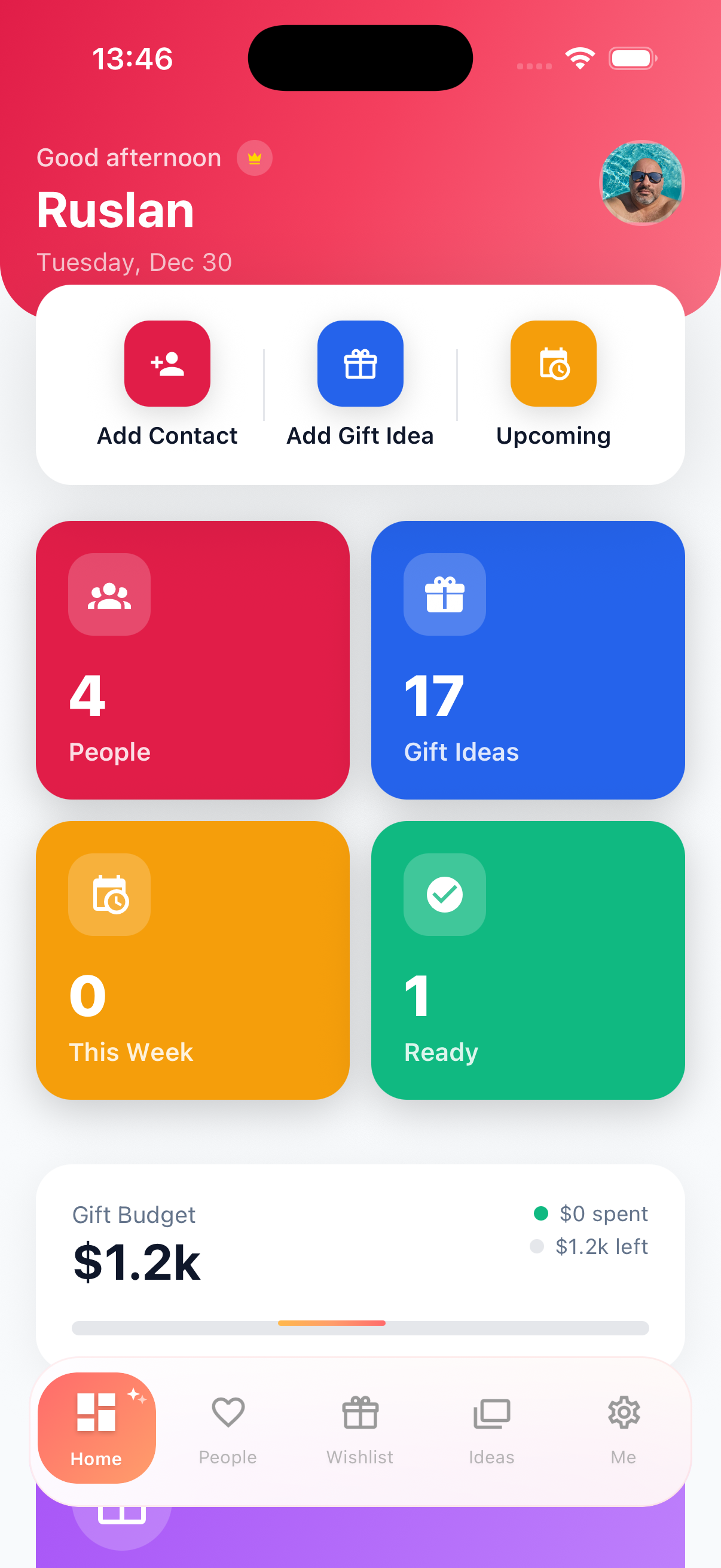This screenshot has width=721, height=1568.
Task: Select the Wishlist gift icon in the tab bar
Action: (x=359, y=1413)
